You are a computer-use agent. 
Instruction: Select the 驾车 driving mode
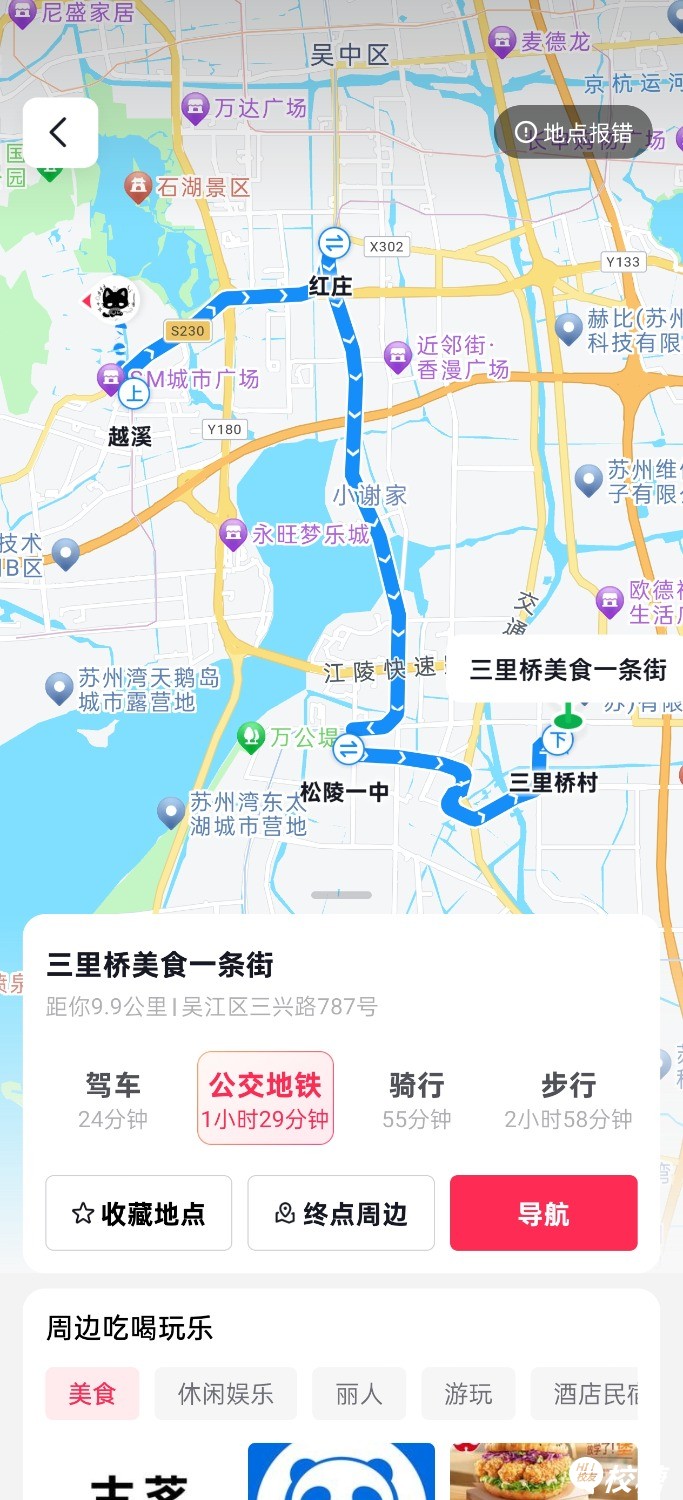pyautogui.click(x=113, y=1099)
